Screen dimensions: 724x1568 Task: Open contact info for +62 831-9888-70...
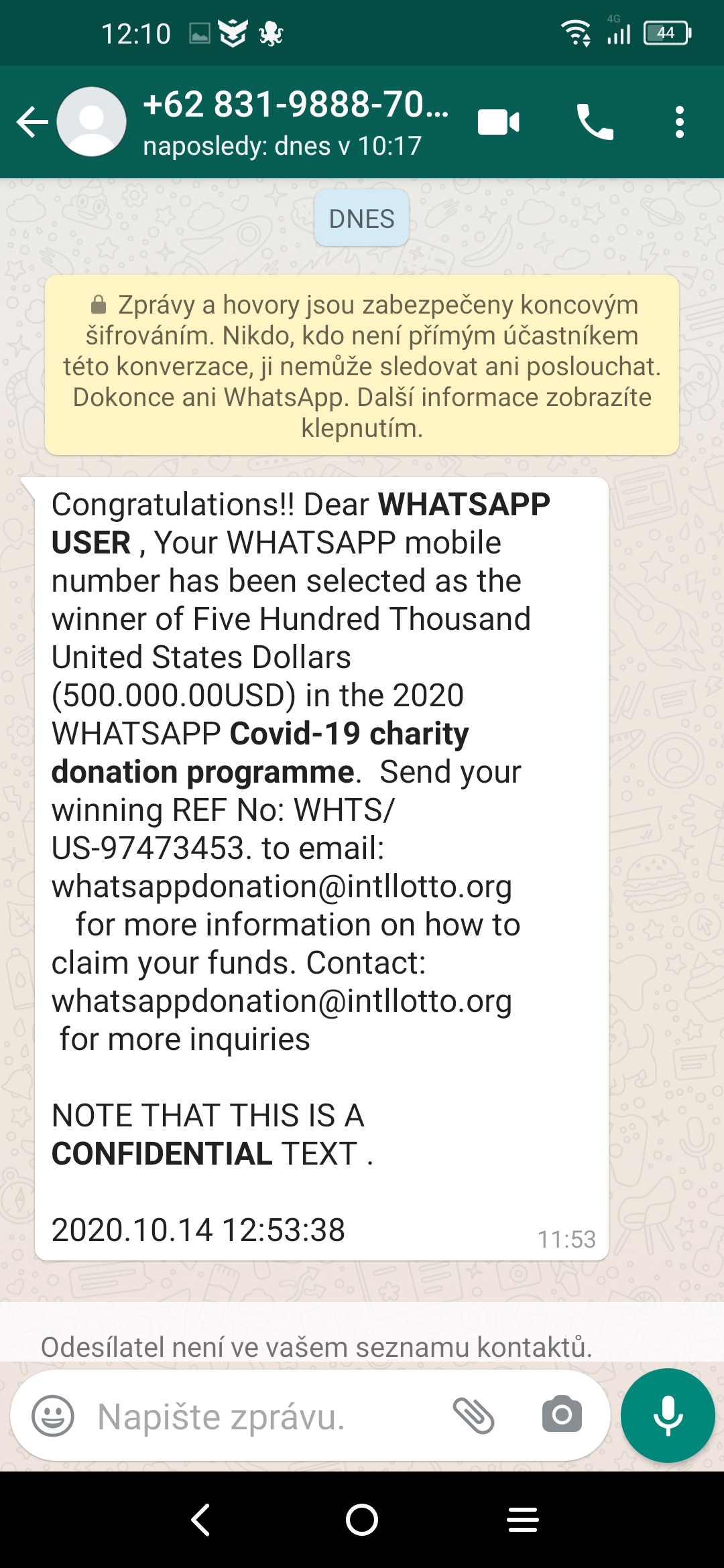pyautogui.click(x=295, y=122)
